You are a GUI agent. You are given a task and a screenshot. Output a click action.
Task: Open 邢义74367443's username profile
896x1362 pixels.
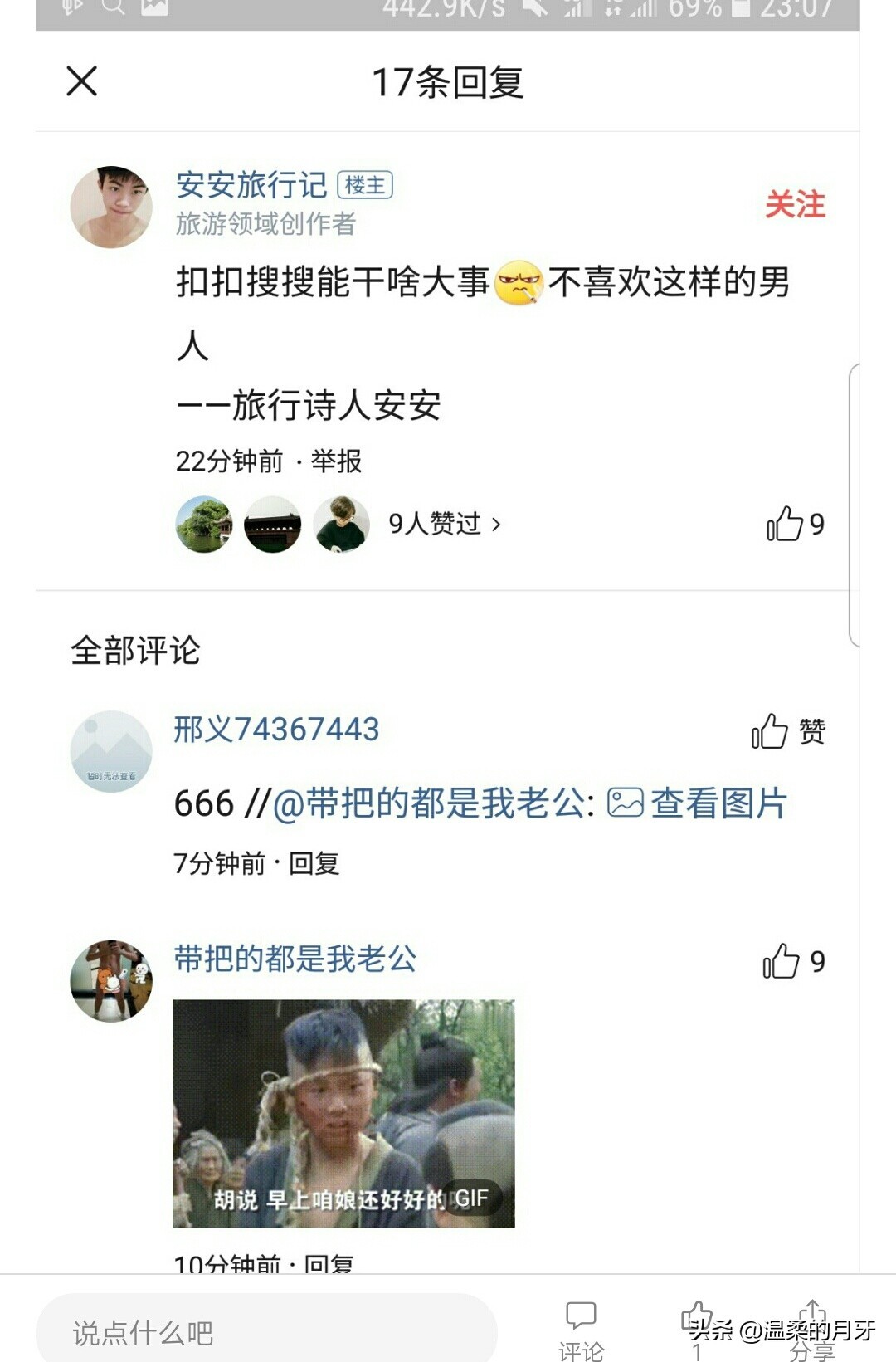click(x=276, y=730)
